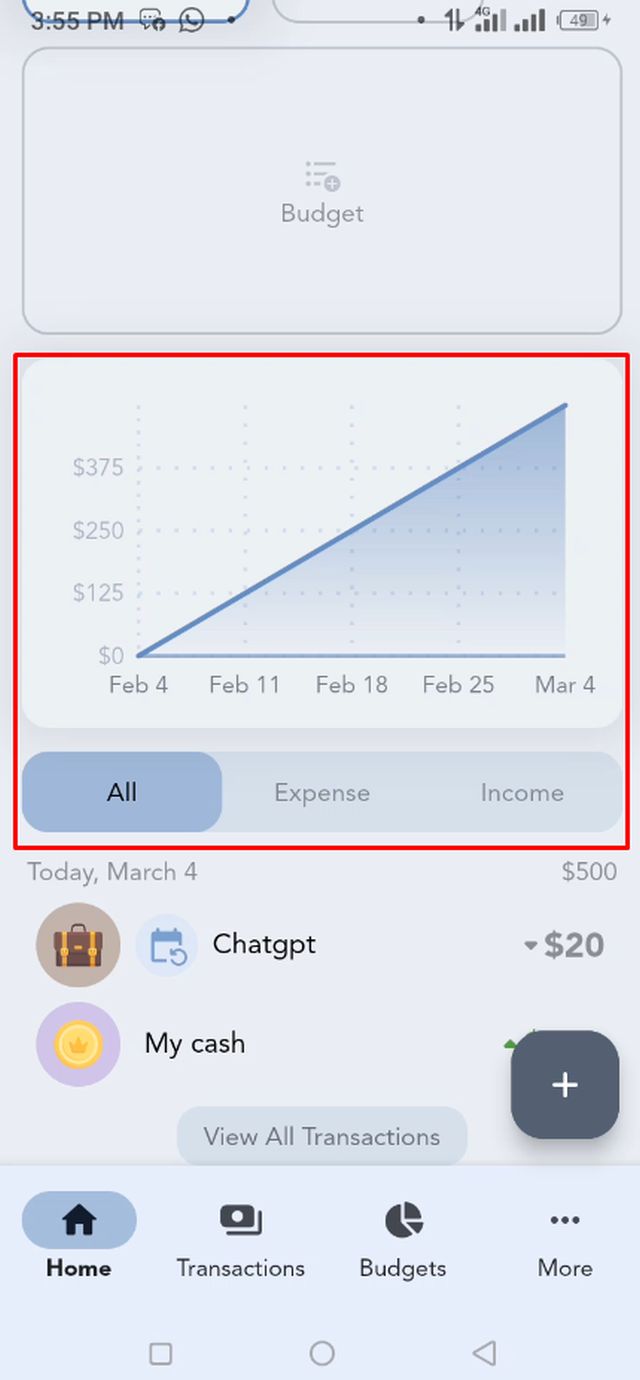
Task: Open the Budget placeholder card
Action: tap(322, 190)
